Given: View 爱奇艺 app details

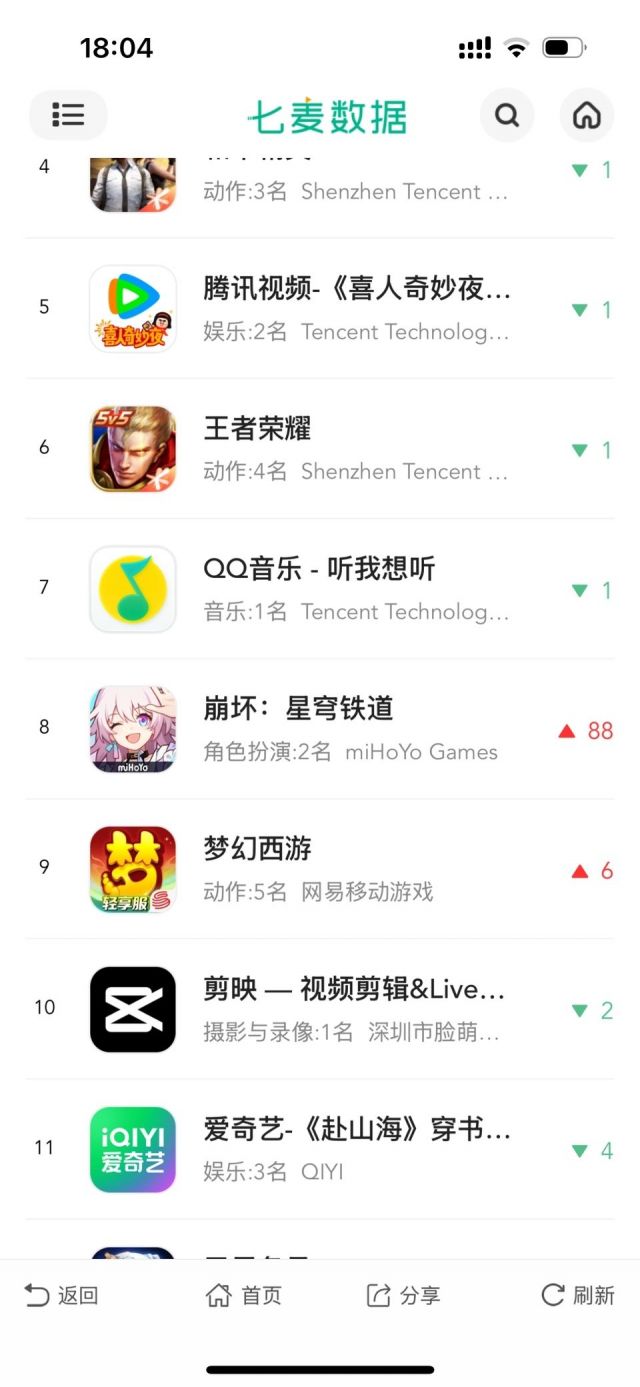Looking at the screenshot, I should pos(356,1148).
